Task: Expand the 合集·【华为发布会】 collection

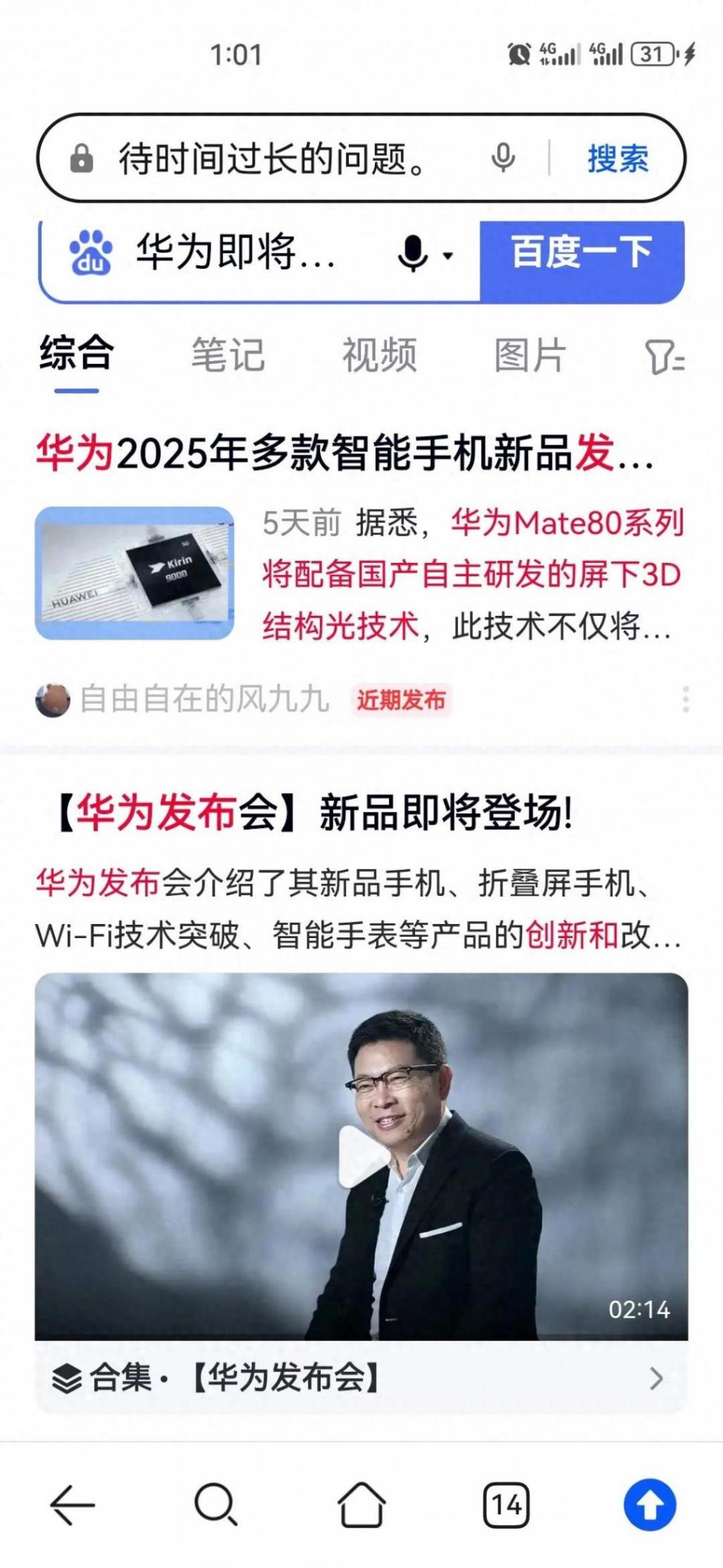Action: click(361, 1378)
